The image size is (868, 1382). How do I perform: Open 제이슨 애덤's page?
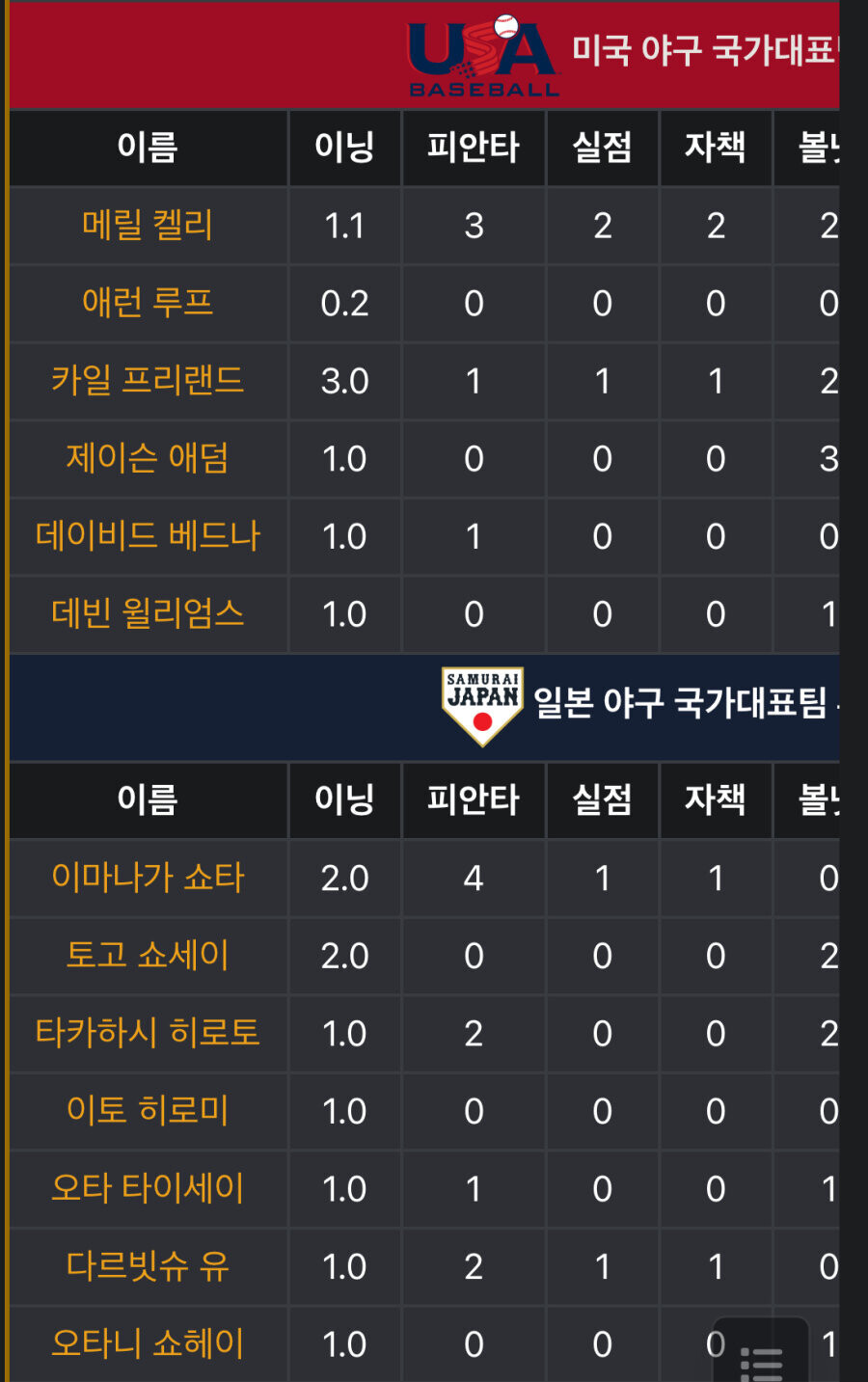pos(148,458)
